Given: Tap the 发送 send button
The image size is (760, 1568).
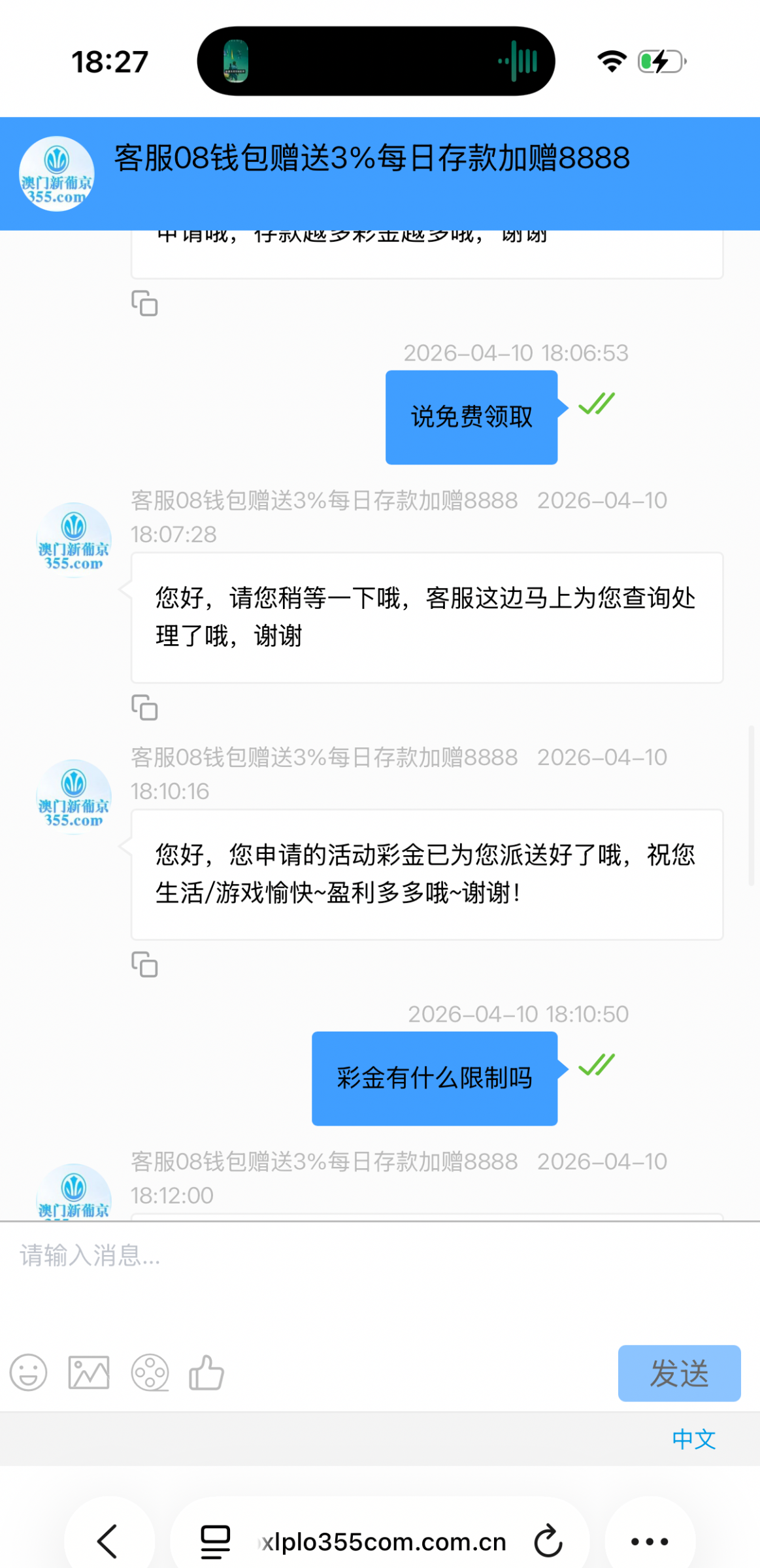Looking at the screenshot, I should 678,1373.
